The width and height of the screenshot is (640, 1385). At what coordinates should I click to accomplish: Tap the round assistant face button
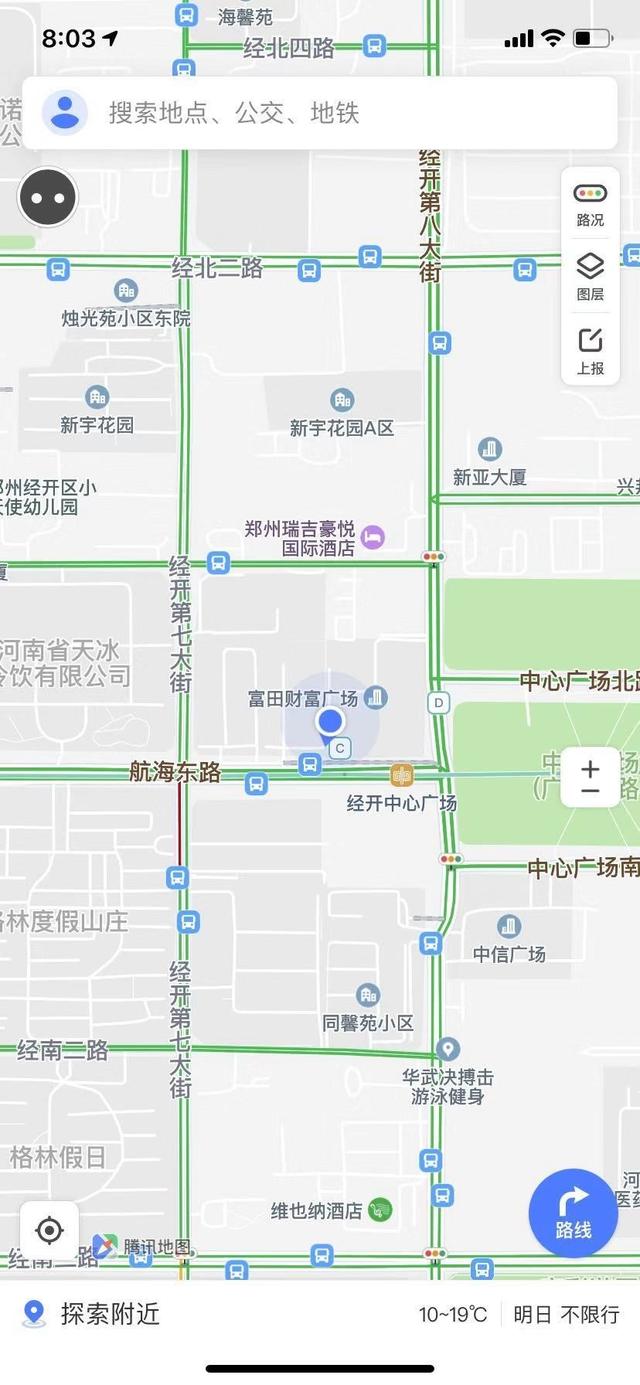tap(48, 197)
